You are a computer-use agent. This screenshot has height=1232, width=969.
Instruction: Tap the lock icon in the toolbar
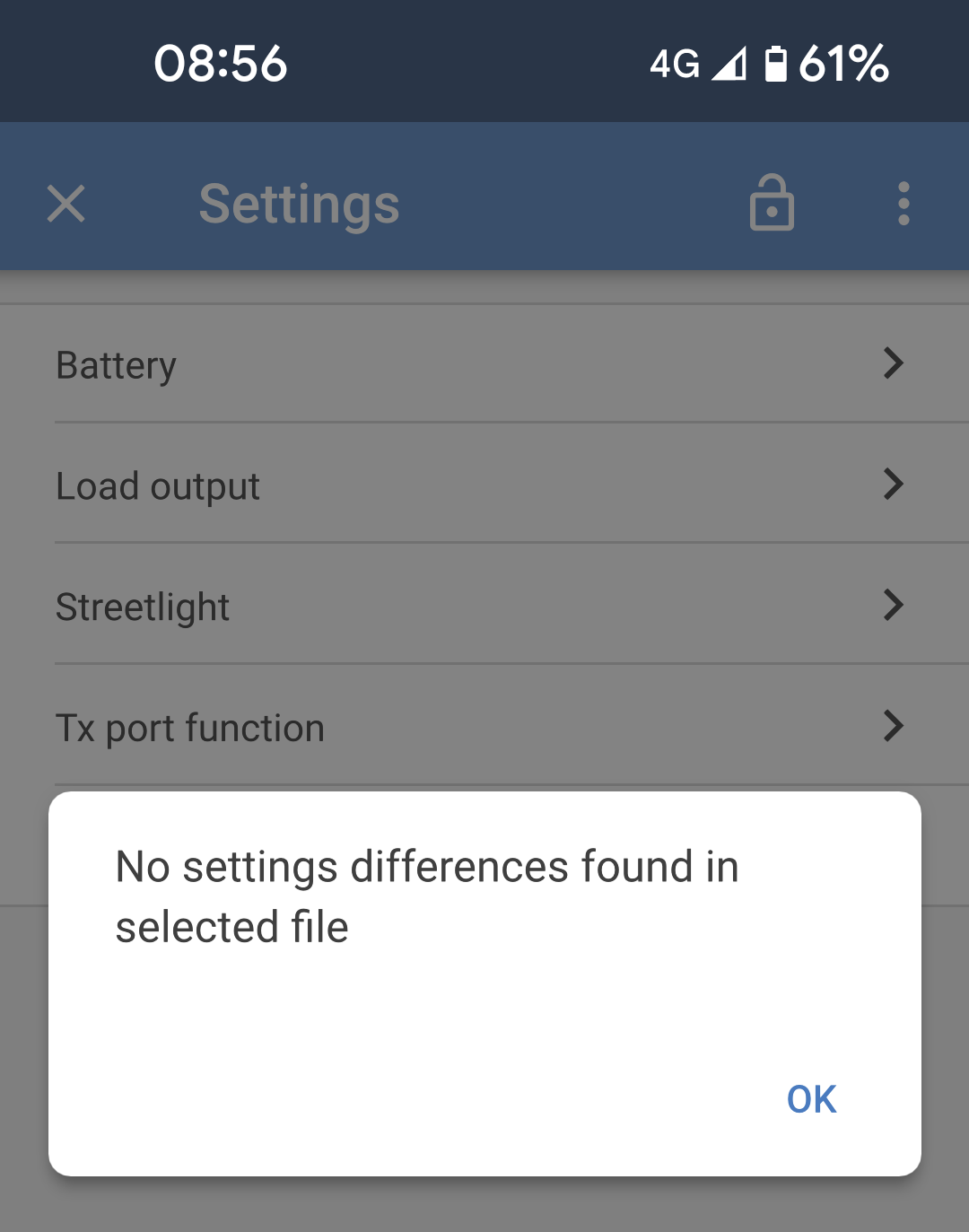tap(772, 204)
